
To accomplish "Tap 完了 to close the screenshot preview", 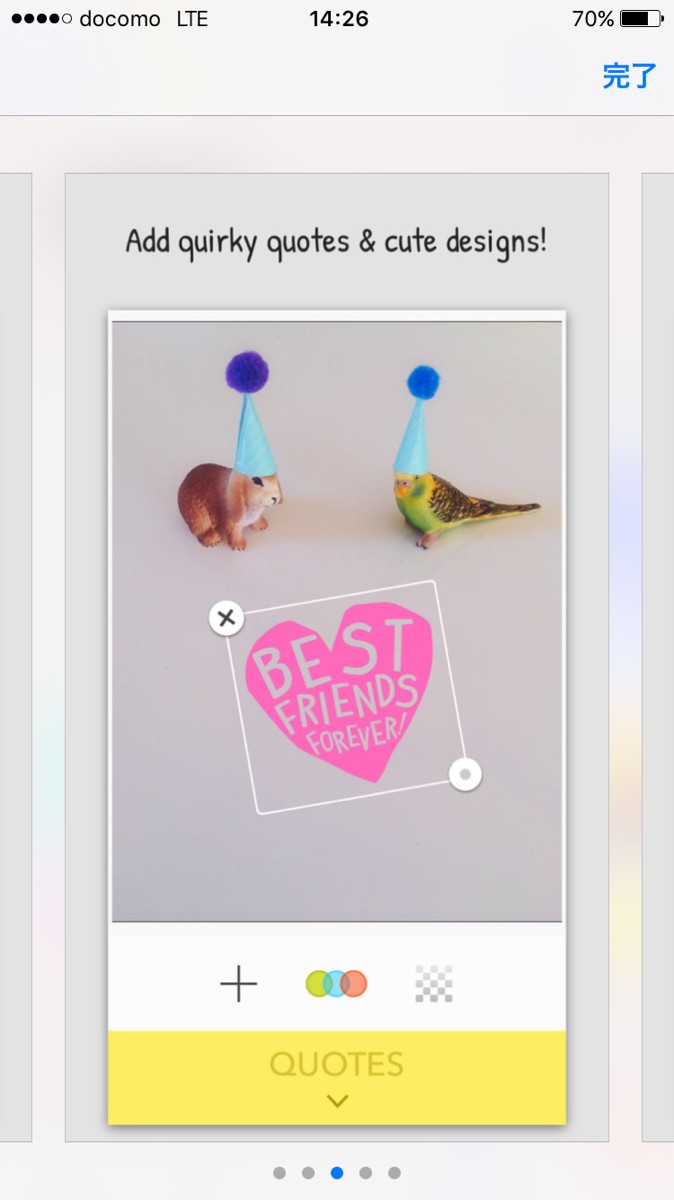I will [629, 76].
